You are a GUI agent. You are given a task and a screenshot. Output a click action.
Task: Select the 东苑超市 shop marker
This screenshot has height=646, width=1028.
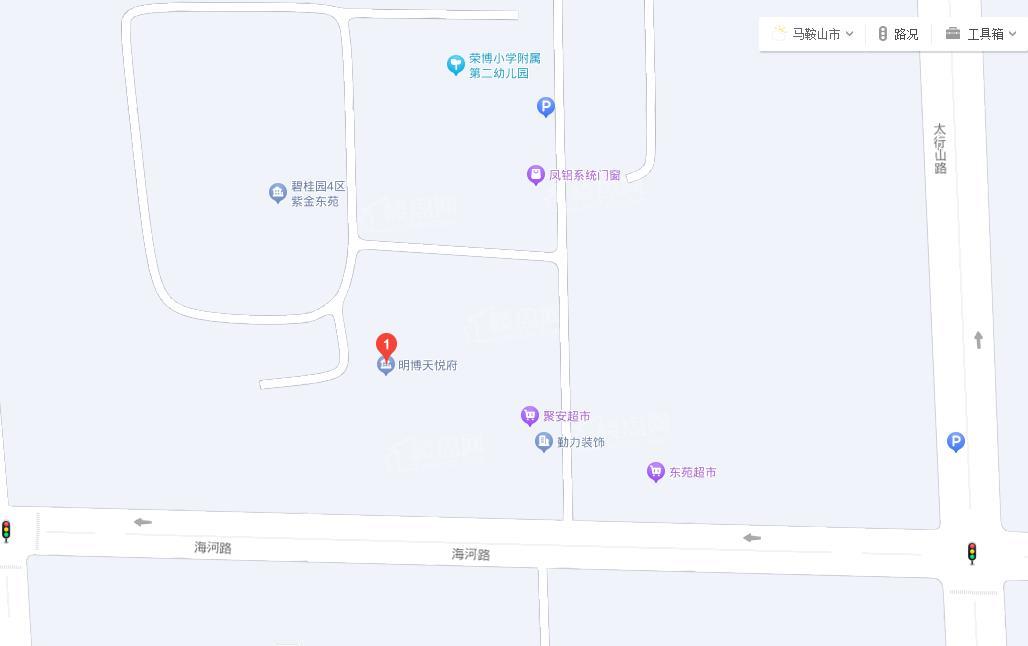656,472
